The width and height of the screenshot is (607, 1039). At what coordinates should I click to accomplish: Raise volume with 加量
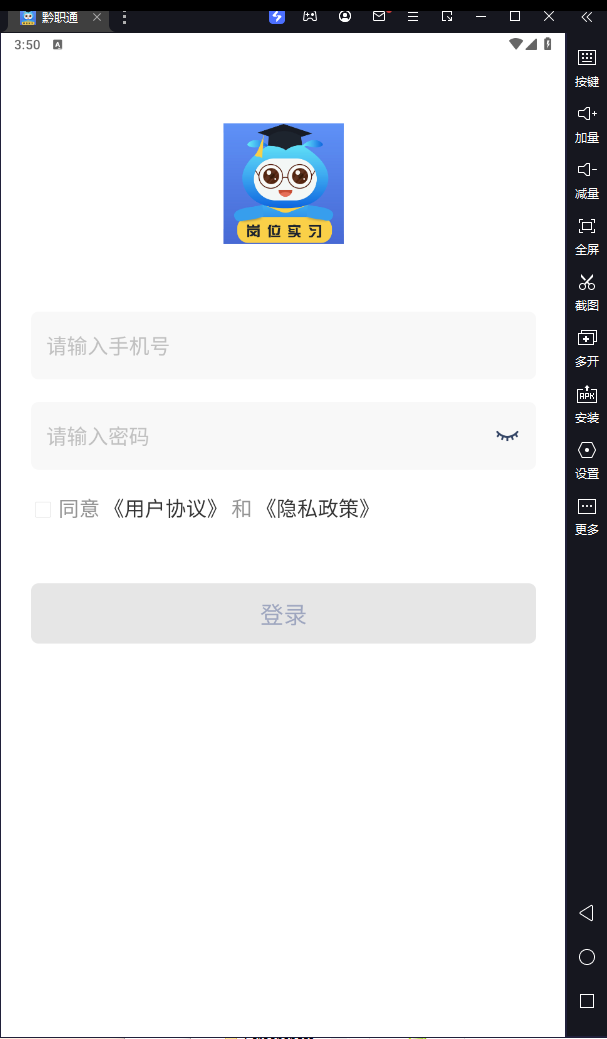[587, 121]
